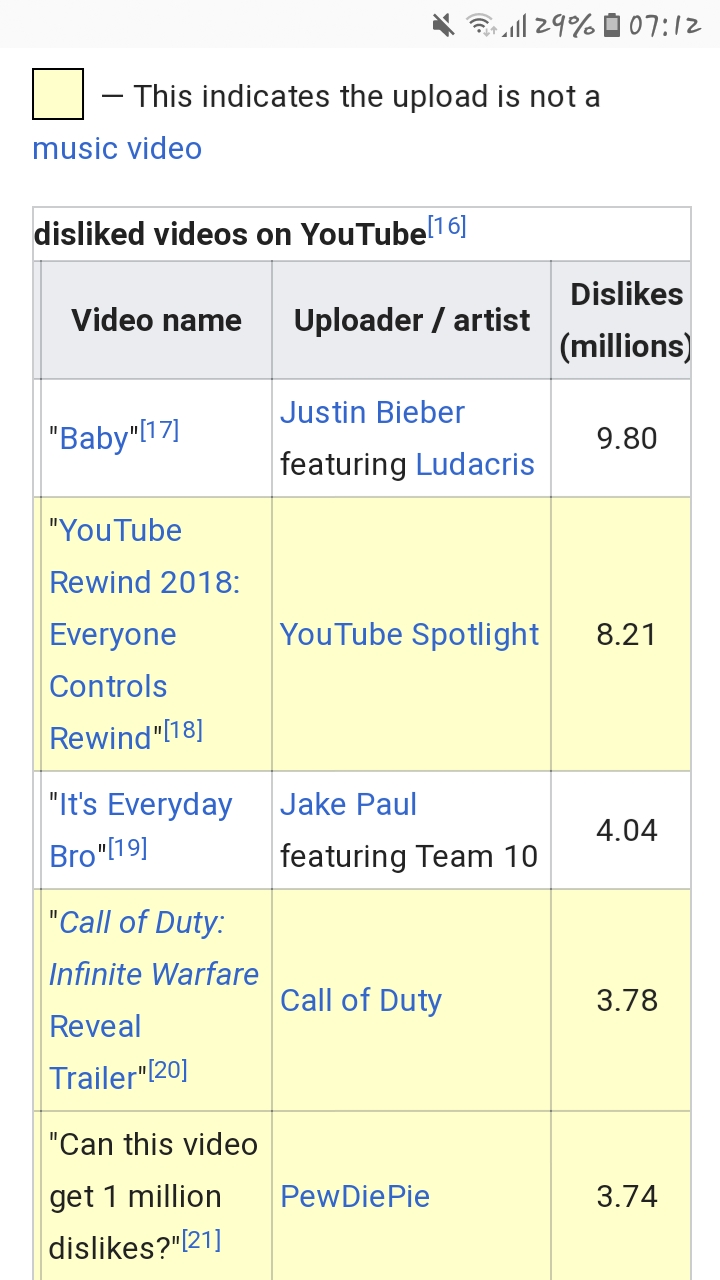Open reference 19 citation
This screenshot has height=1280, width=720.
click(x=127, y=849)
